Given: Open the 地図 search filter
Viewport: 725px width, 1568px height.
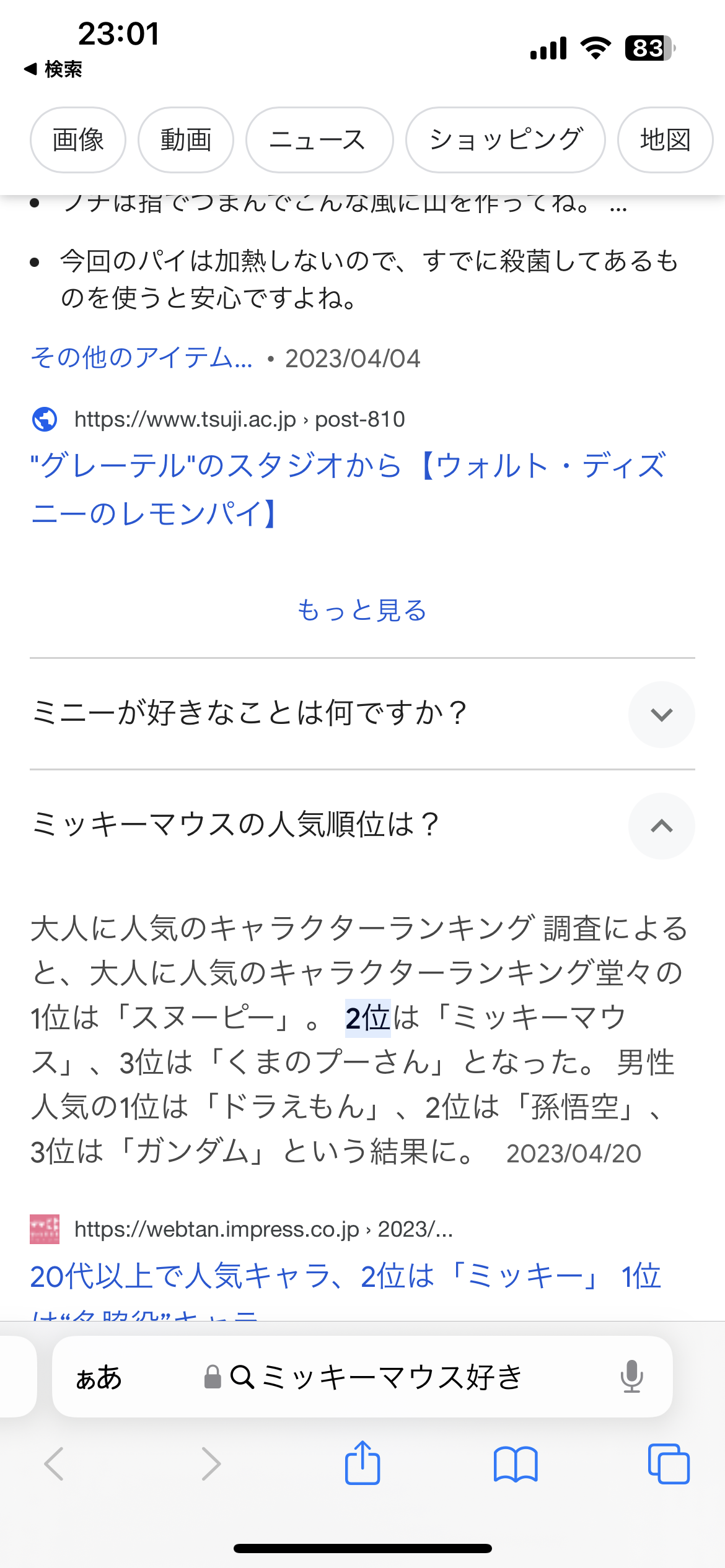Looking at the screenshot, I should click(665, 139).
